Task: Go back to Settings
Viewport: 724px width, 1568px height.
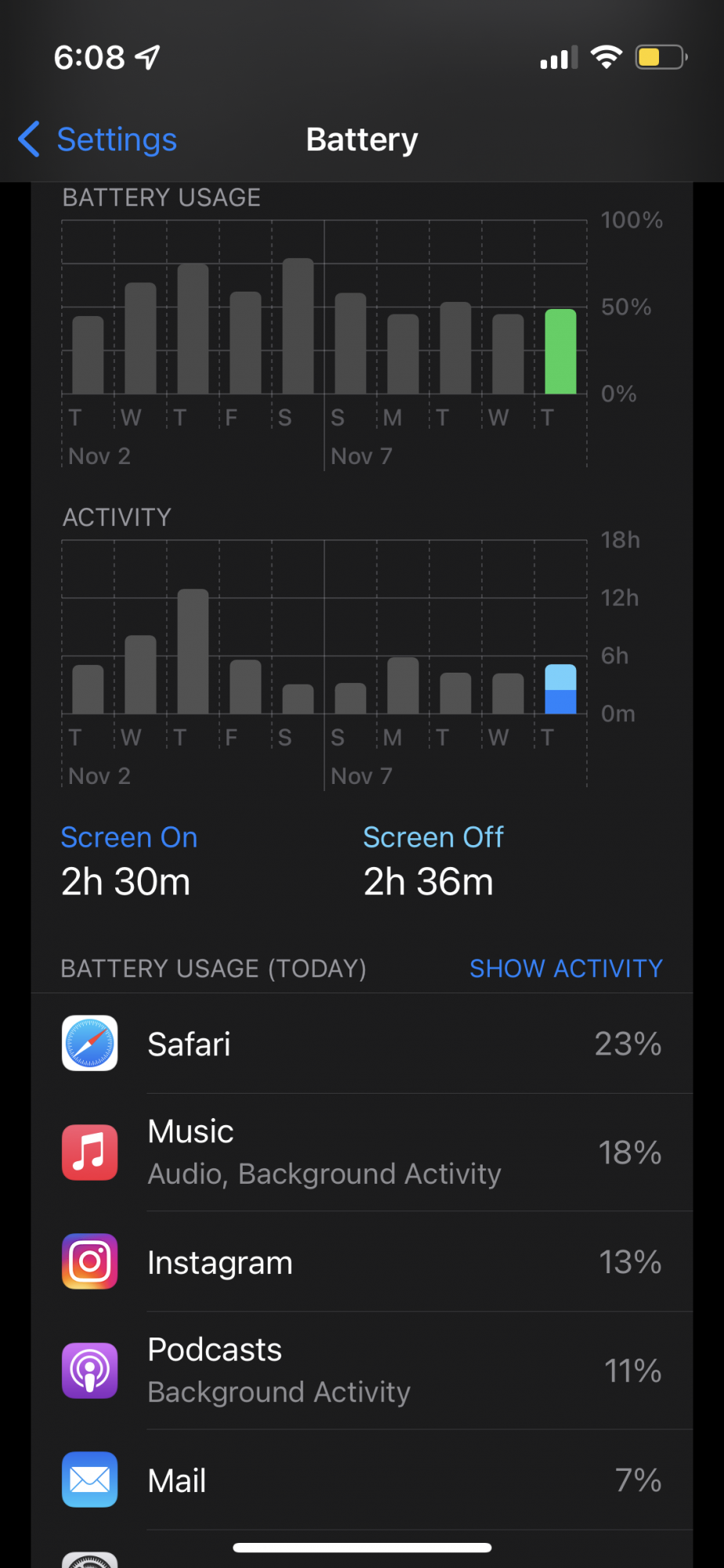Action: 98,140
